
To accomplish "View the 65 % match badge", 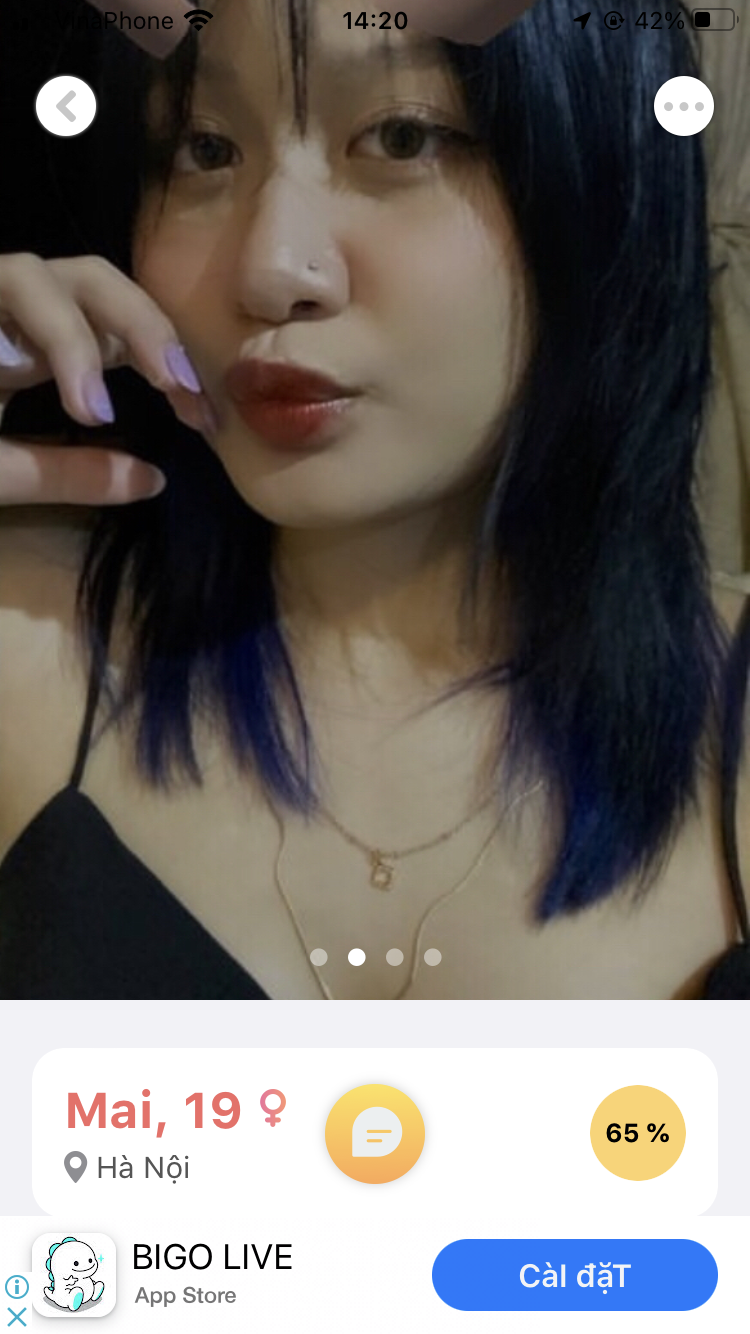I will (x=638, y=1133).
